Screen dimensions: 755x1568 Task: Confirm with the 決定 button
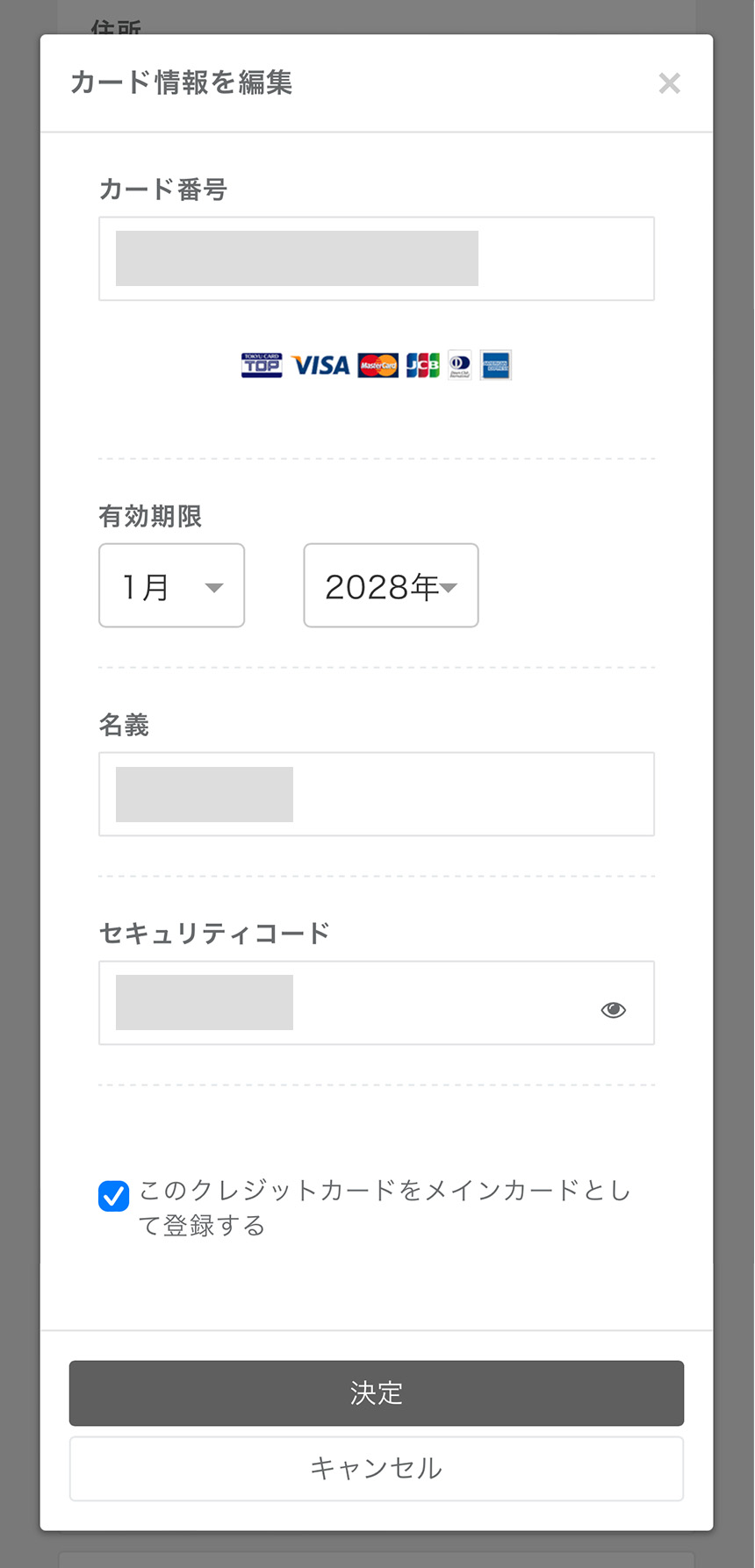(x=377, y=1393)
